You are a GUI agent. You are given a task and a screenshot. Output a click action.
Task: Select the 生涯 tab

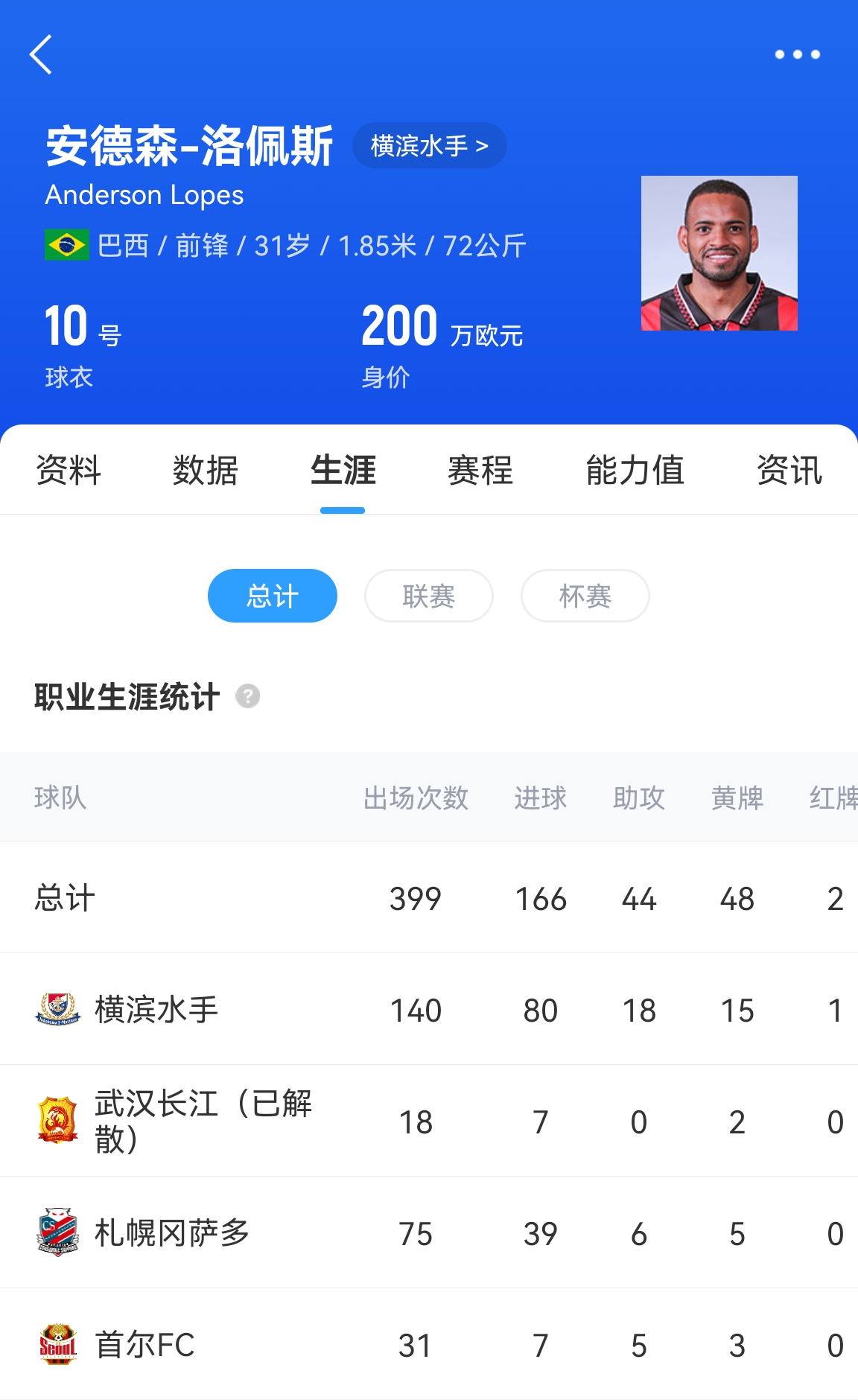pos(343,471)
